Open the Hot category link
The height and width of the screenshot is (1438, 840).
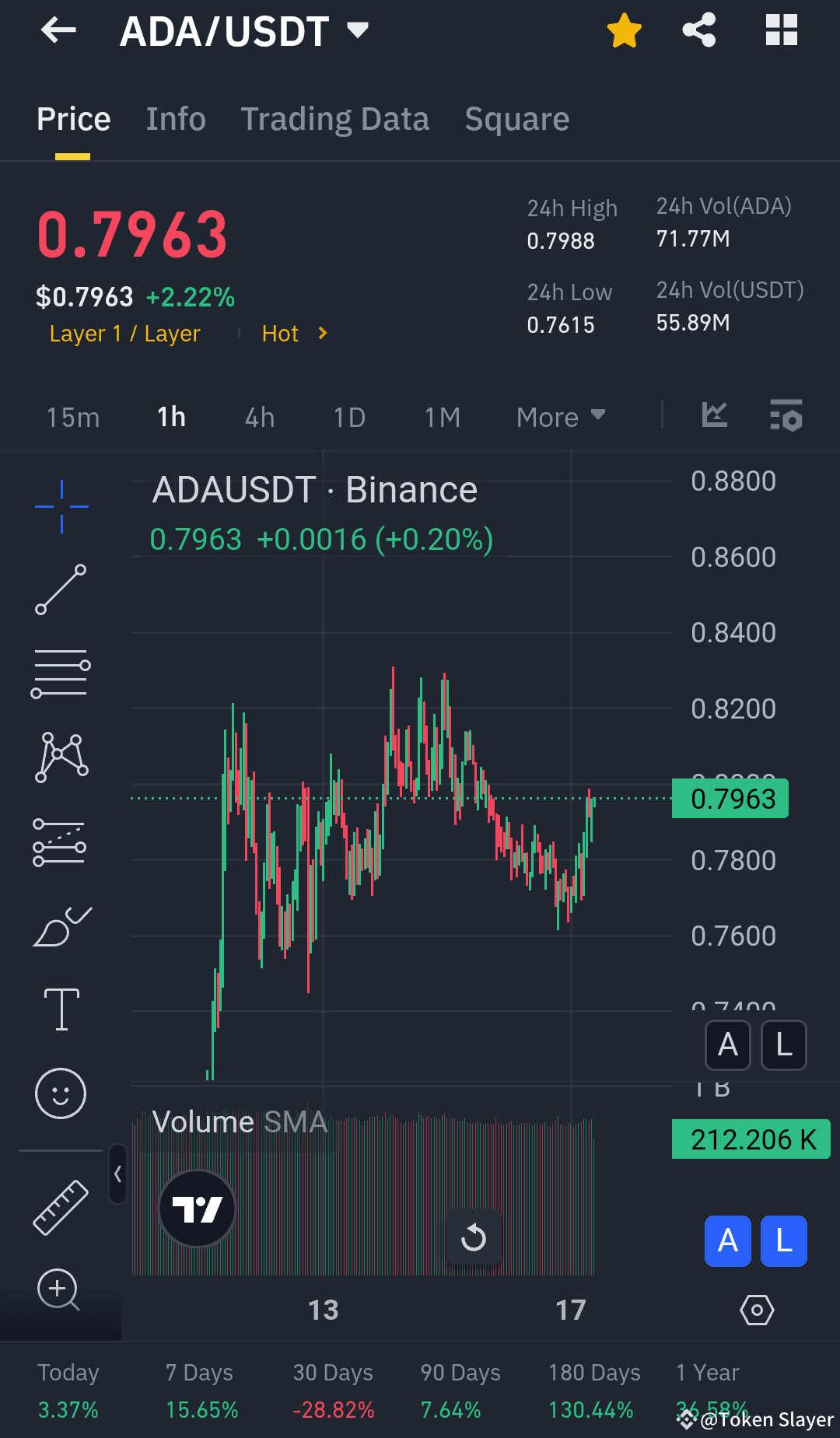281,333
